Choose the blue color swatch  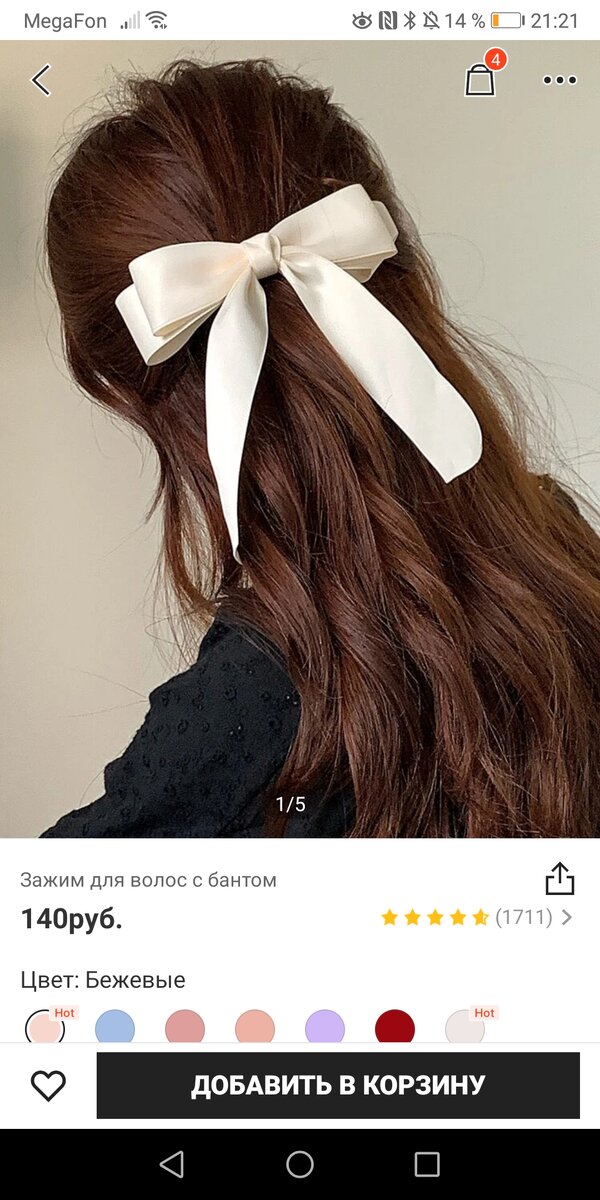coord(115,1028)
